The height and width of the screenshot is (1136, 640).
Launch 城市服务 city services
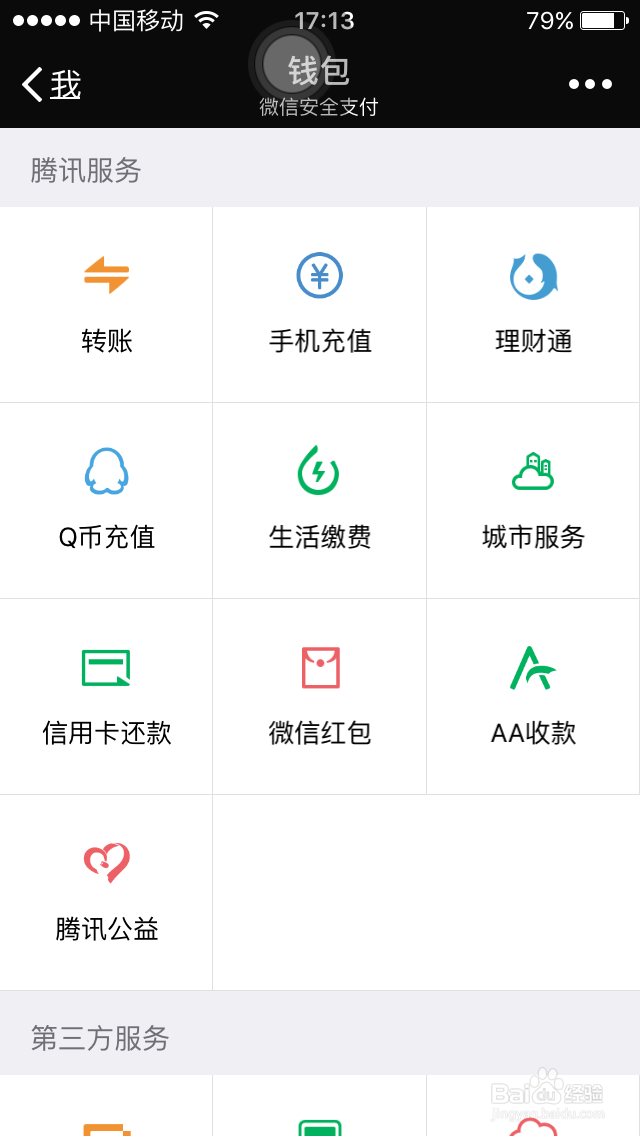(x=533, y=501)
